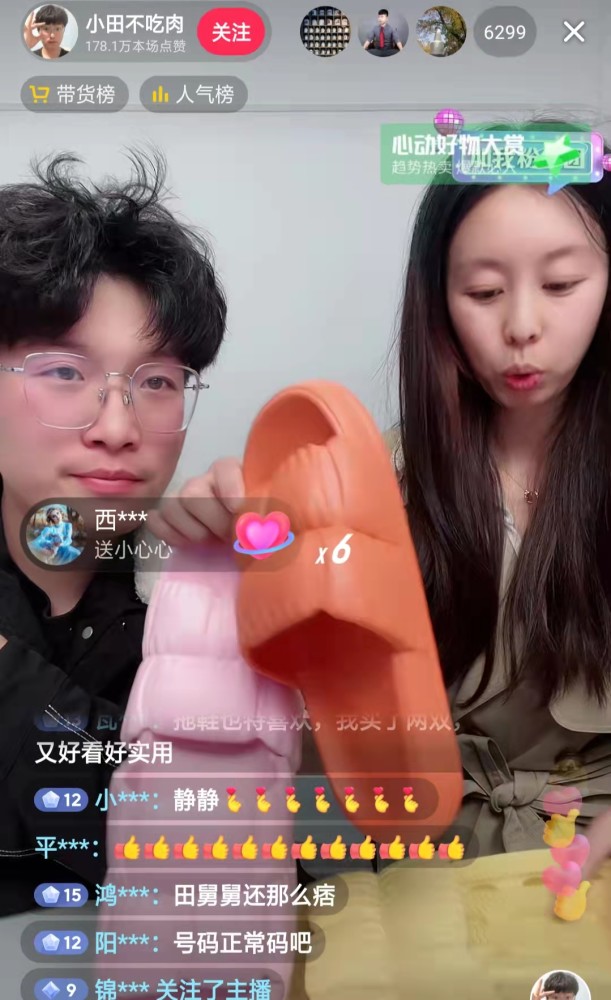The image size is (611, 1000).
Task: Tap 西*** gift sender avatar
Action: (56, 534)
